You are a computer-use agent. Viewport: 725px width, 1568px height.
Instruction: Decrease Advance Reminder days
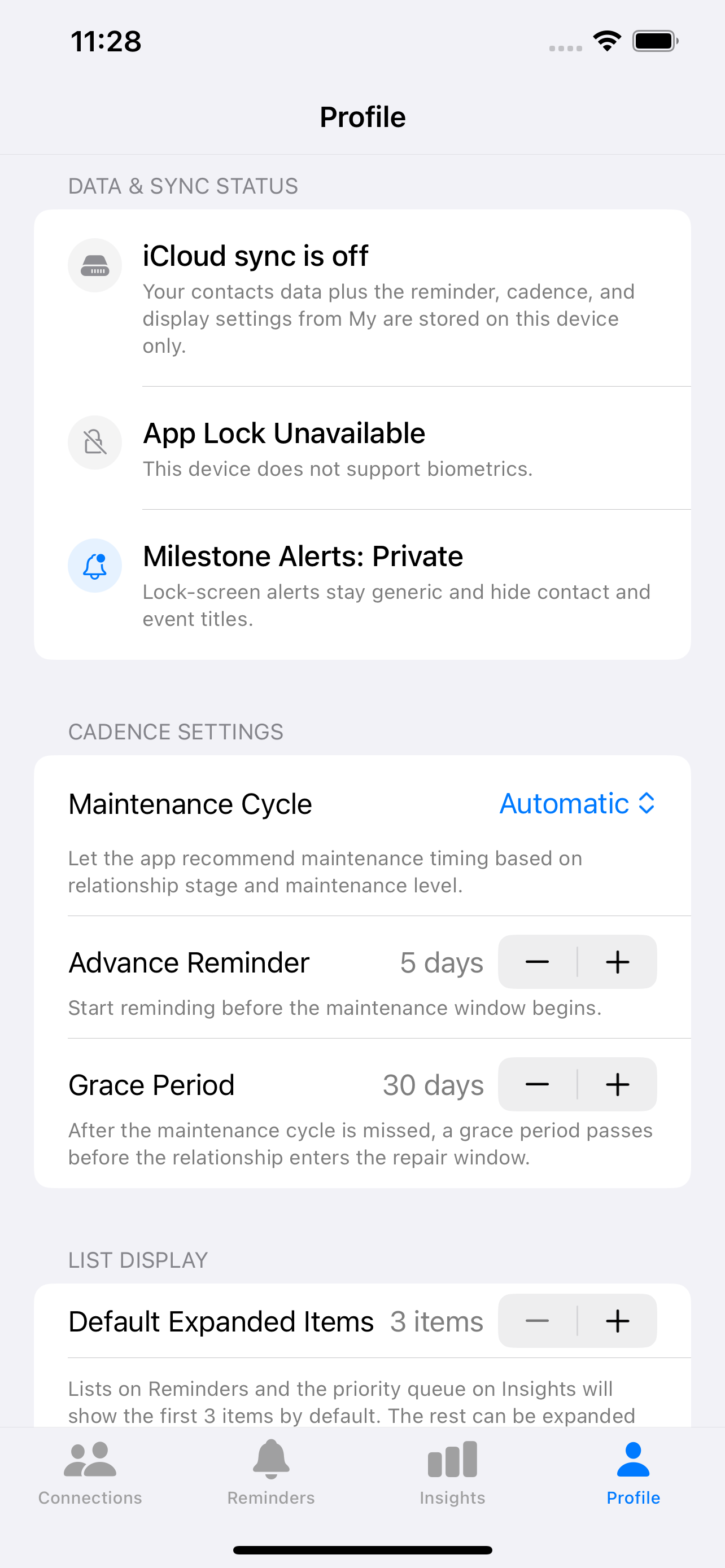click(x=537, y=962)
